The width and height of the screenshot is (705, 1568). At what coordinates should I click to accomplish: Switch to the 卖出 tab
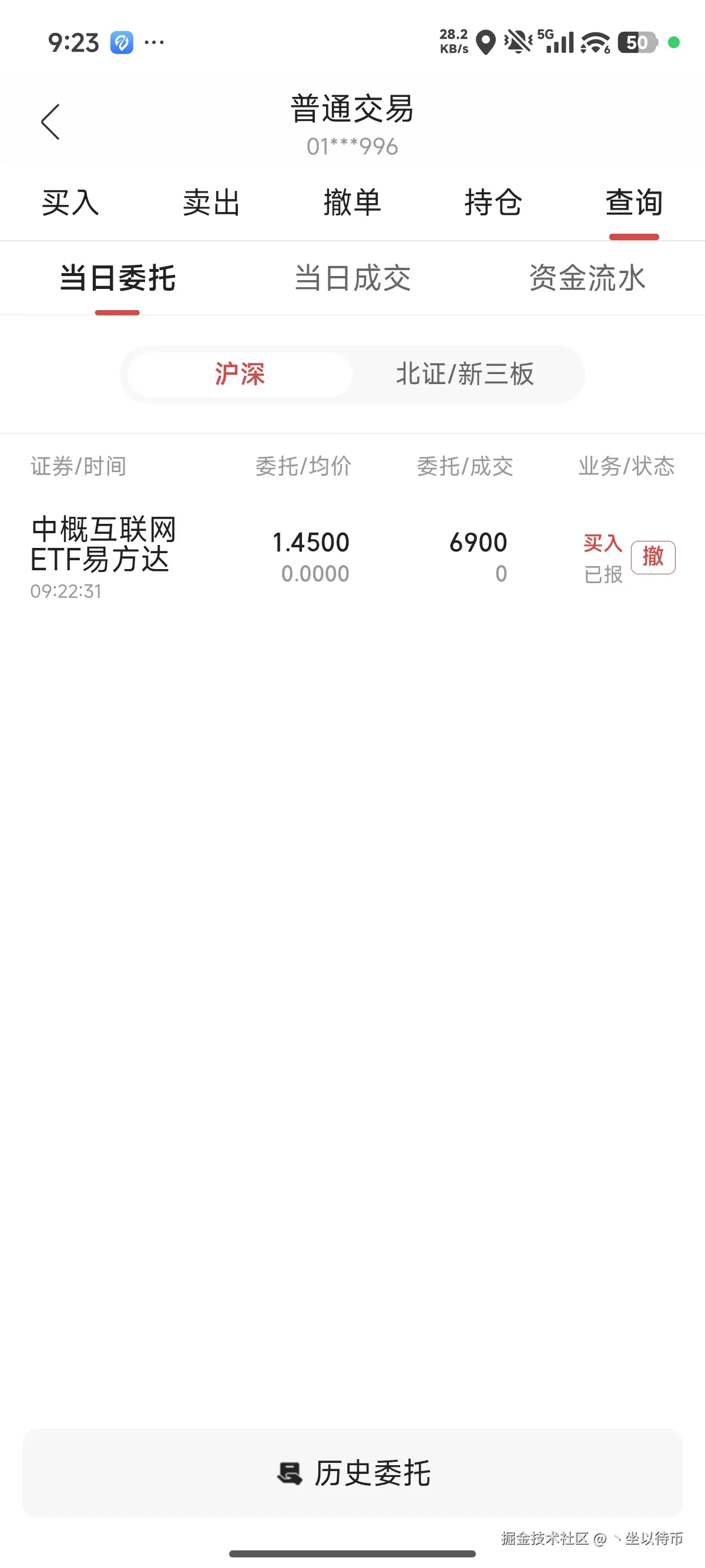tap(211, 203)
